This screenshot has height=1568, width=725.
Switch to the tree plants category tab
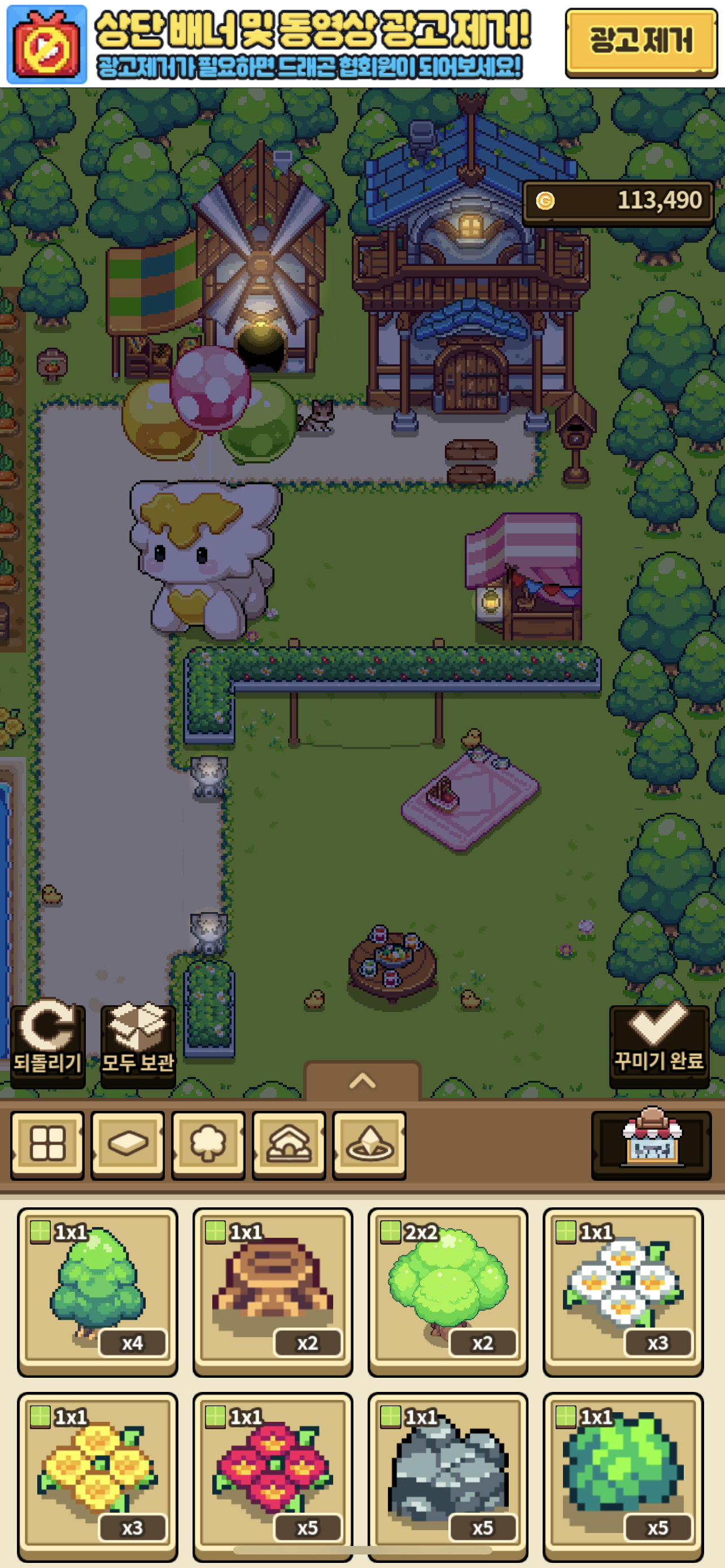(x=208, y=1145)
